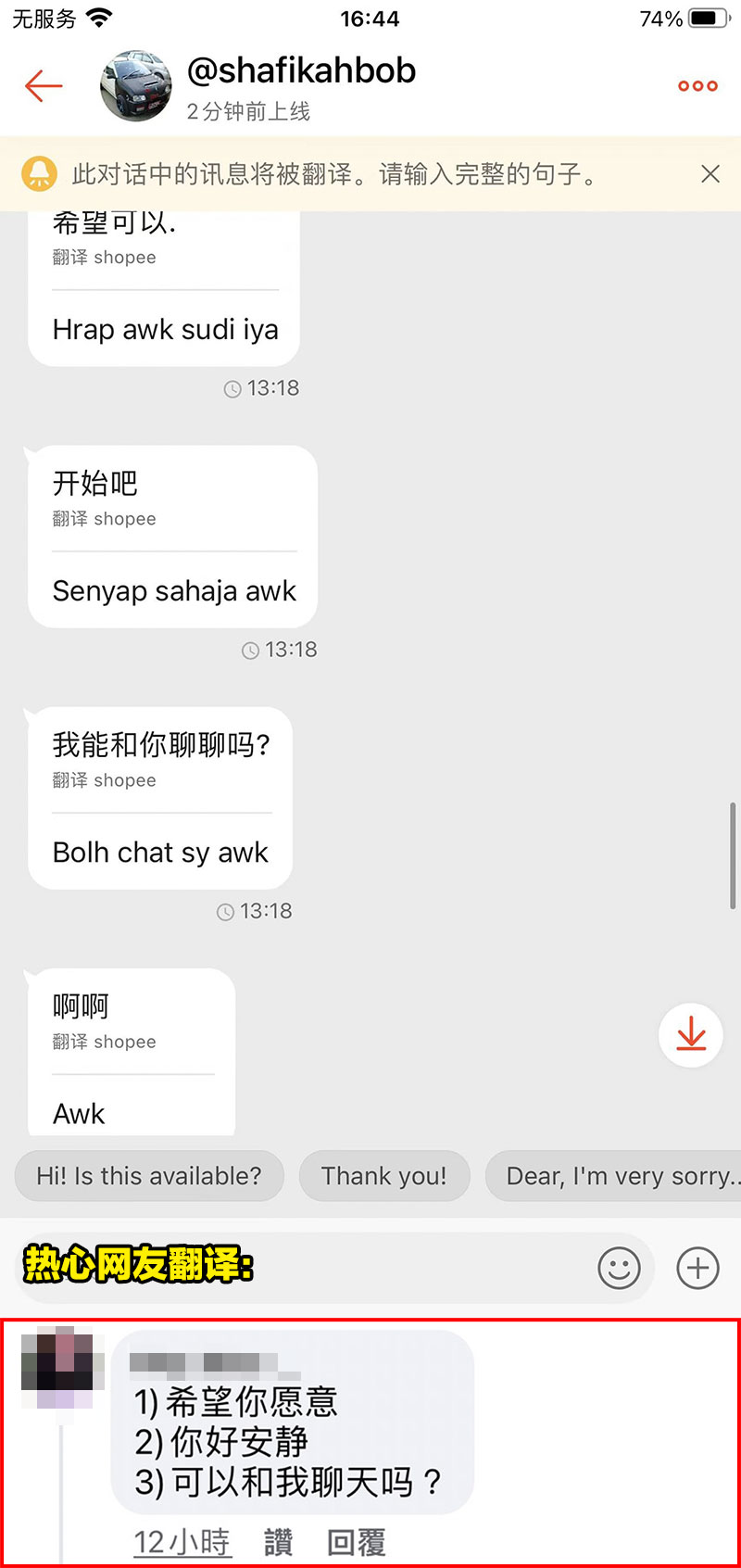Open the three-dot overflow menu
The image size is (741, 1568).
coord(697,86)
